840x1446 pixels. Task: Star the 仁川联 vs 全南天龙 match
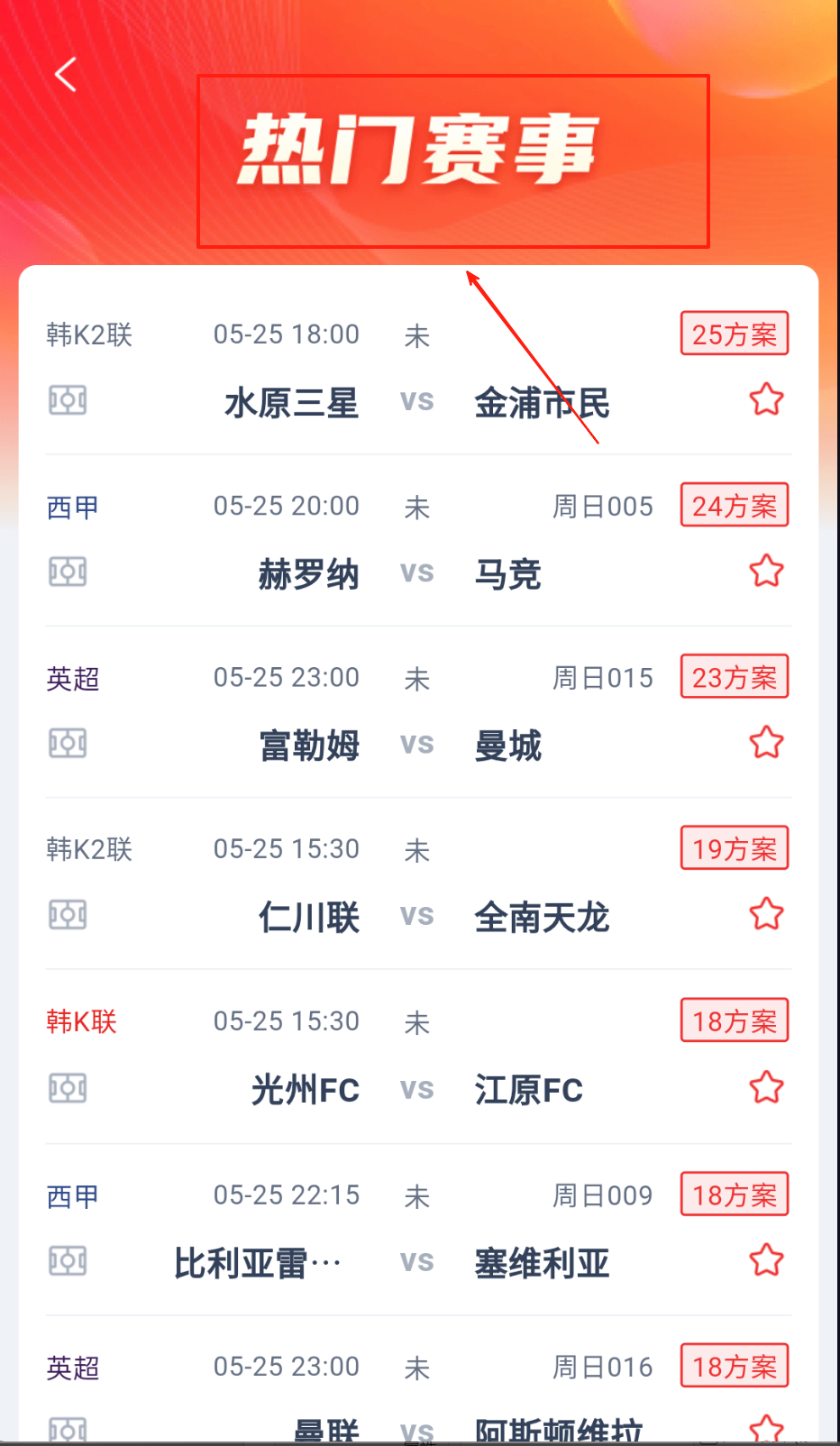pos(766,914)
